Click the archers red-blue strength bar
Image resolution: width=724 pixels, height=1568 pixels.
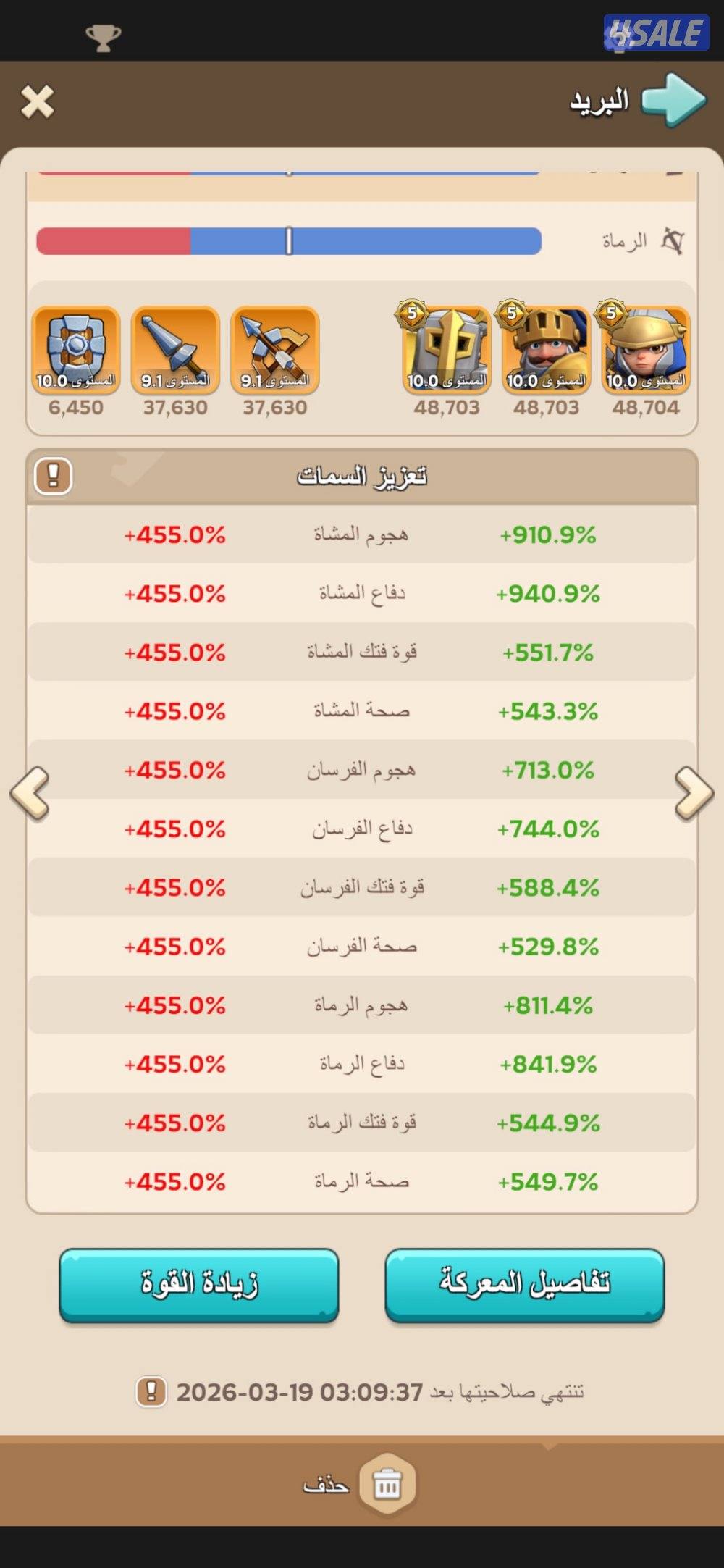click(x=290, y=241)
